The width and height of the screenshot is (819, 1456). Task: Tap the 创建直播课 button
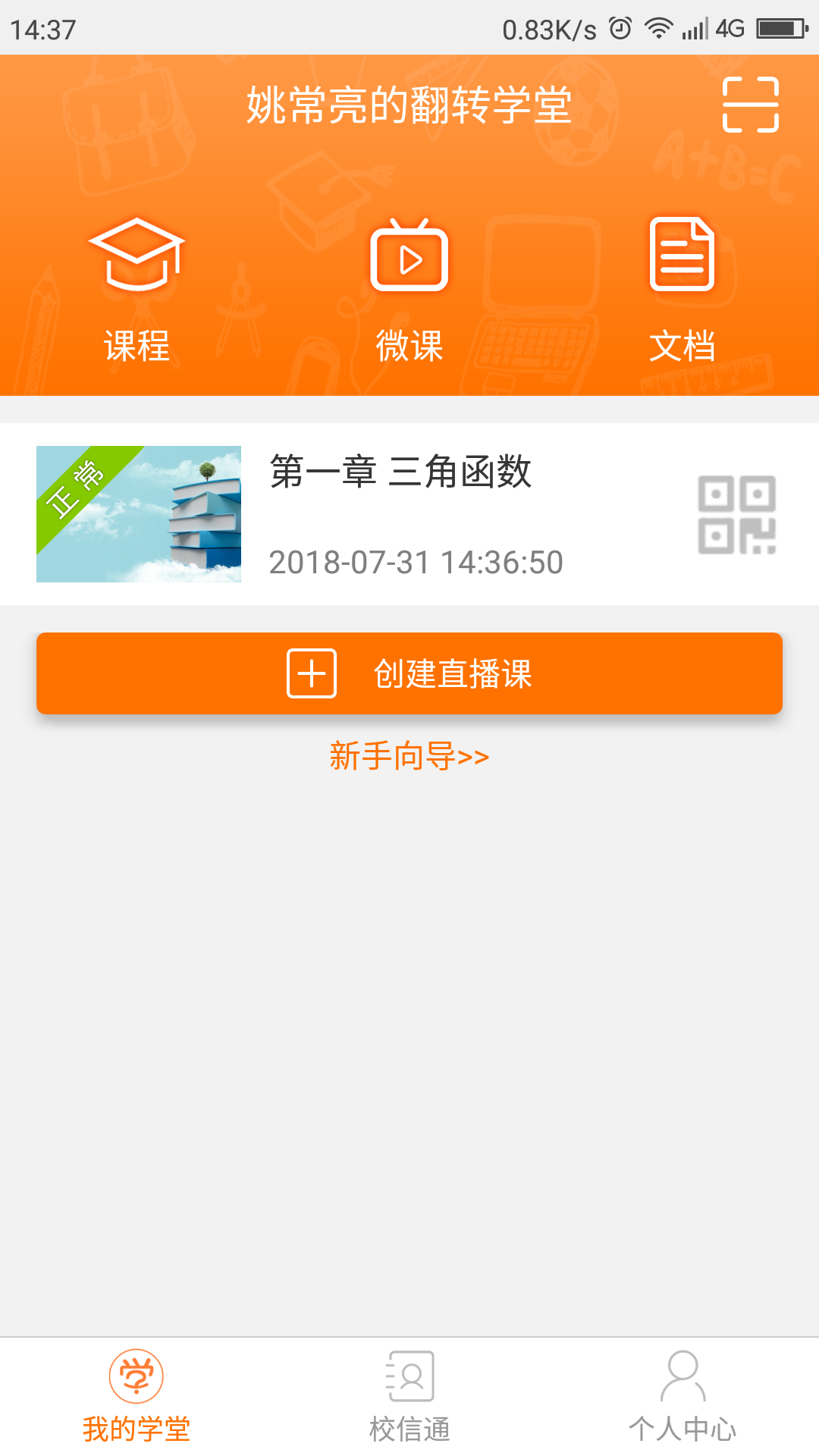click(x=409, y=673)
